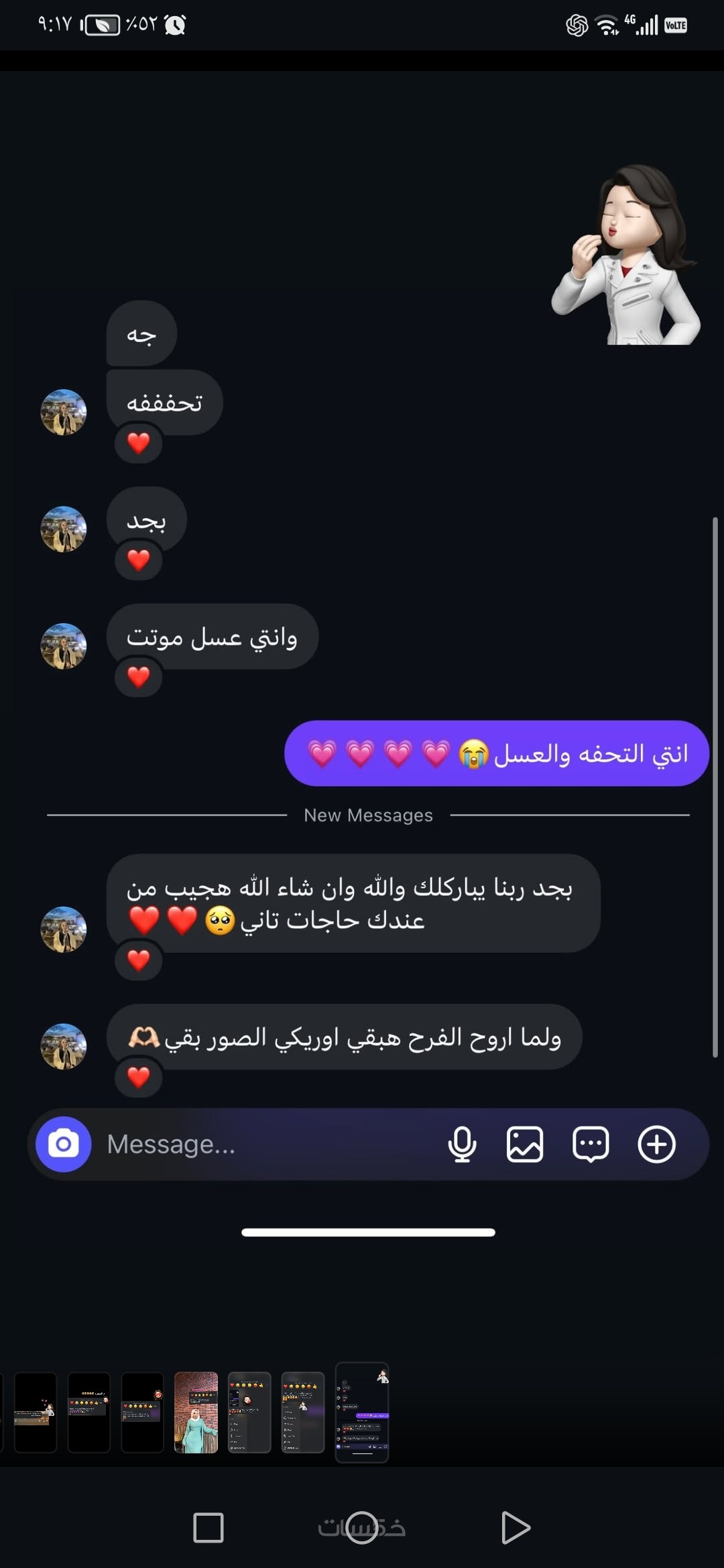This screenshot has width=724, height=1568.
Task: Open the grey menu thumbnail with round avatar
Action: [249, 1413]
